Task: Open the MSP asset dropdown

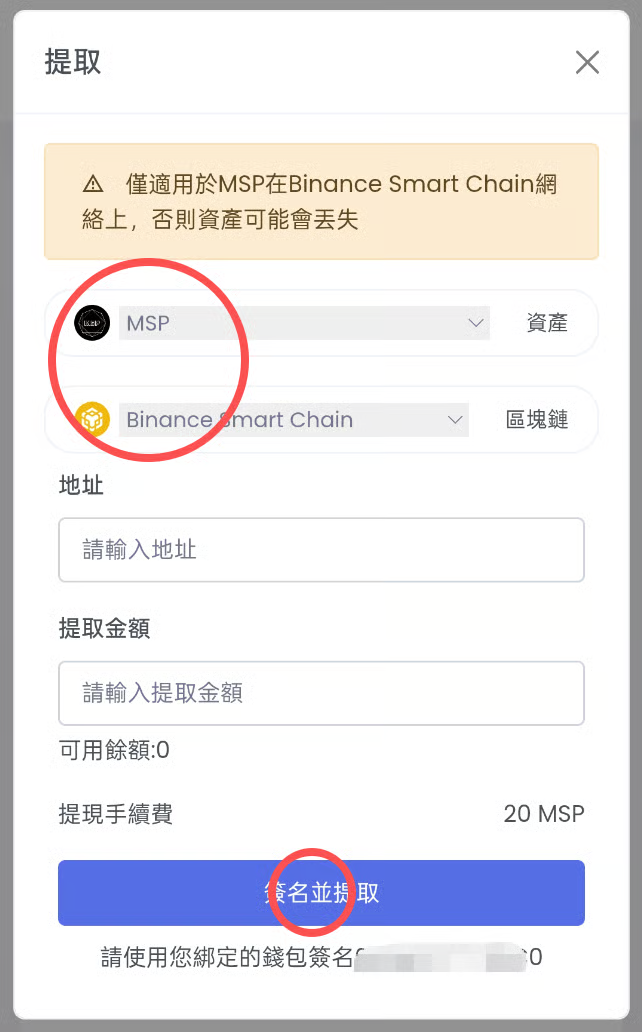Action: point(304,323)
